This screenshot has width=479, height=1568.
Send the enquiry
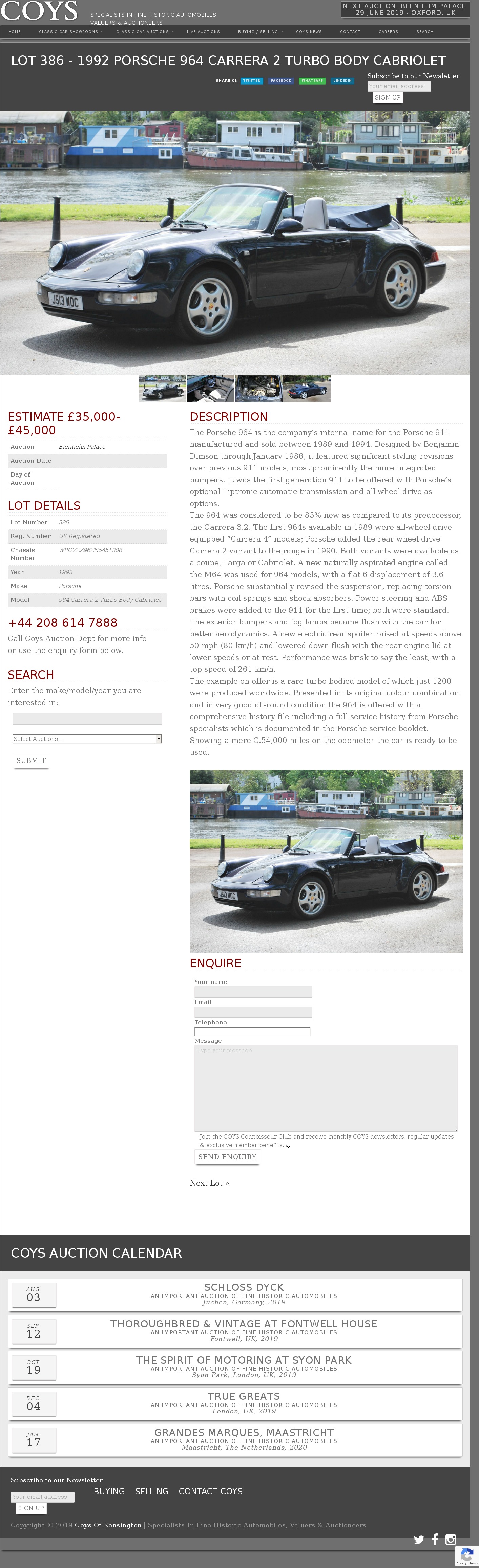[227, 1156]
